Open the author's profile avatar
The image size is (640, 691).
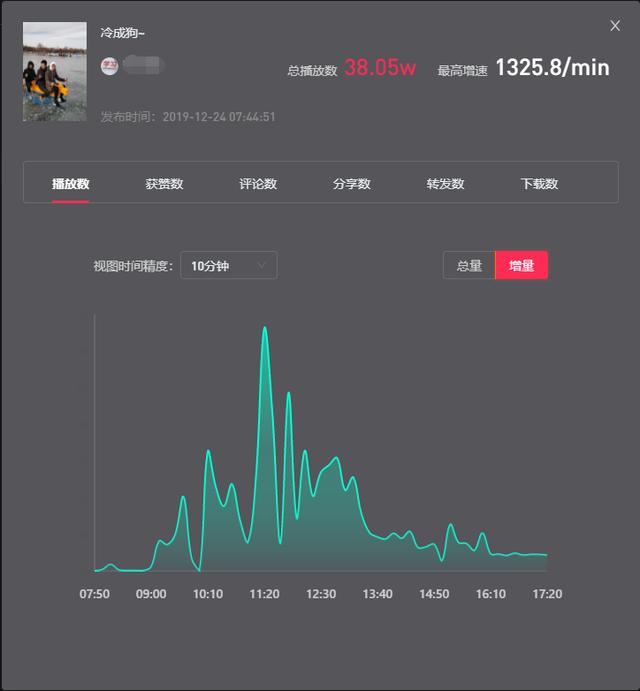109,66
